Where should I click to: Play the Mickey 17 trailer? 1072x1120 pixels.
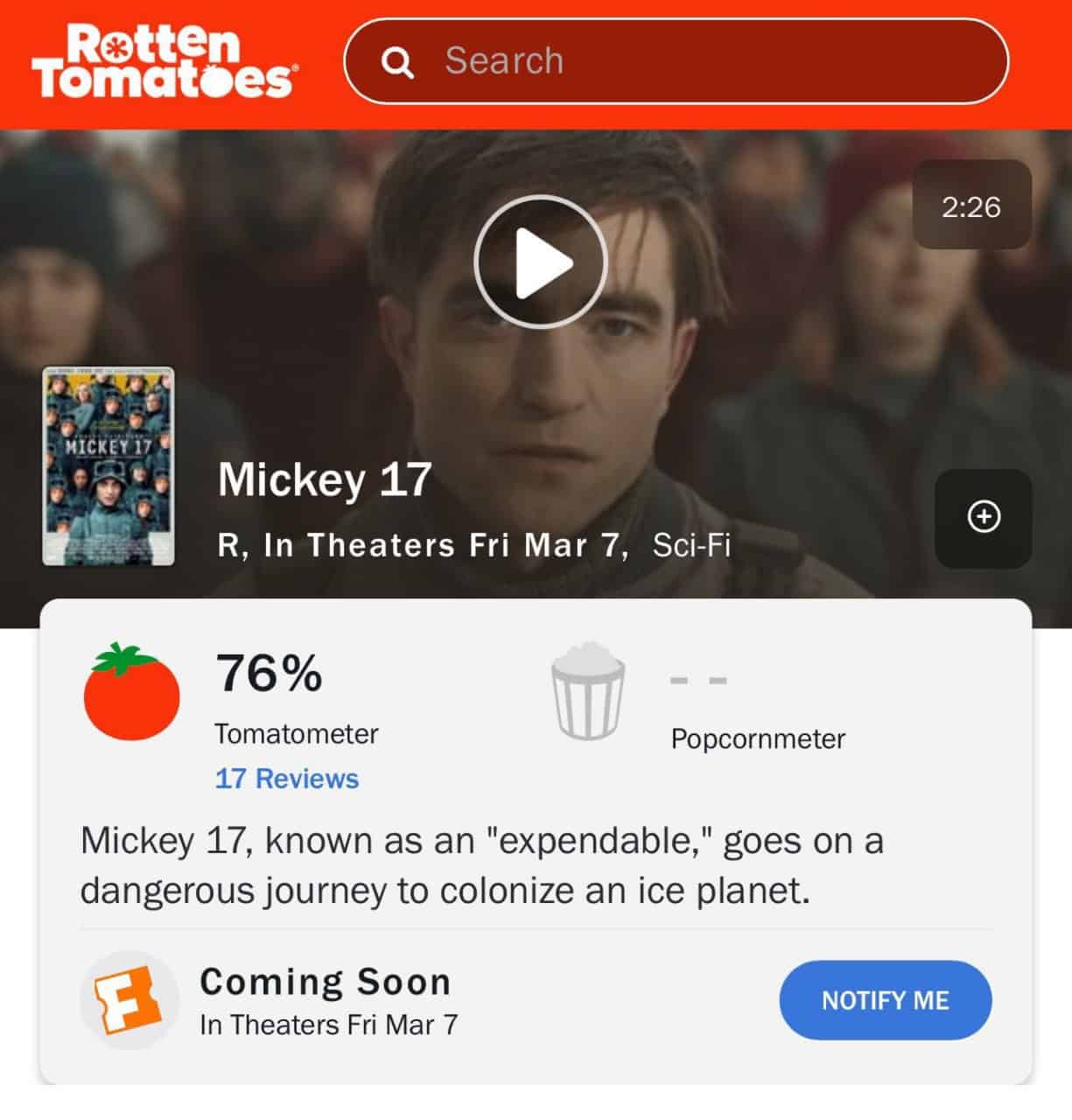coord(540,262)
